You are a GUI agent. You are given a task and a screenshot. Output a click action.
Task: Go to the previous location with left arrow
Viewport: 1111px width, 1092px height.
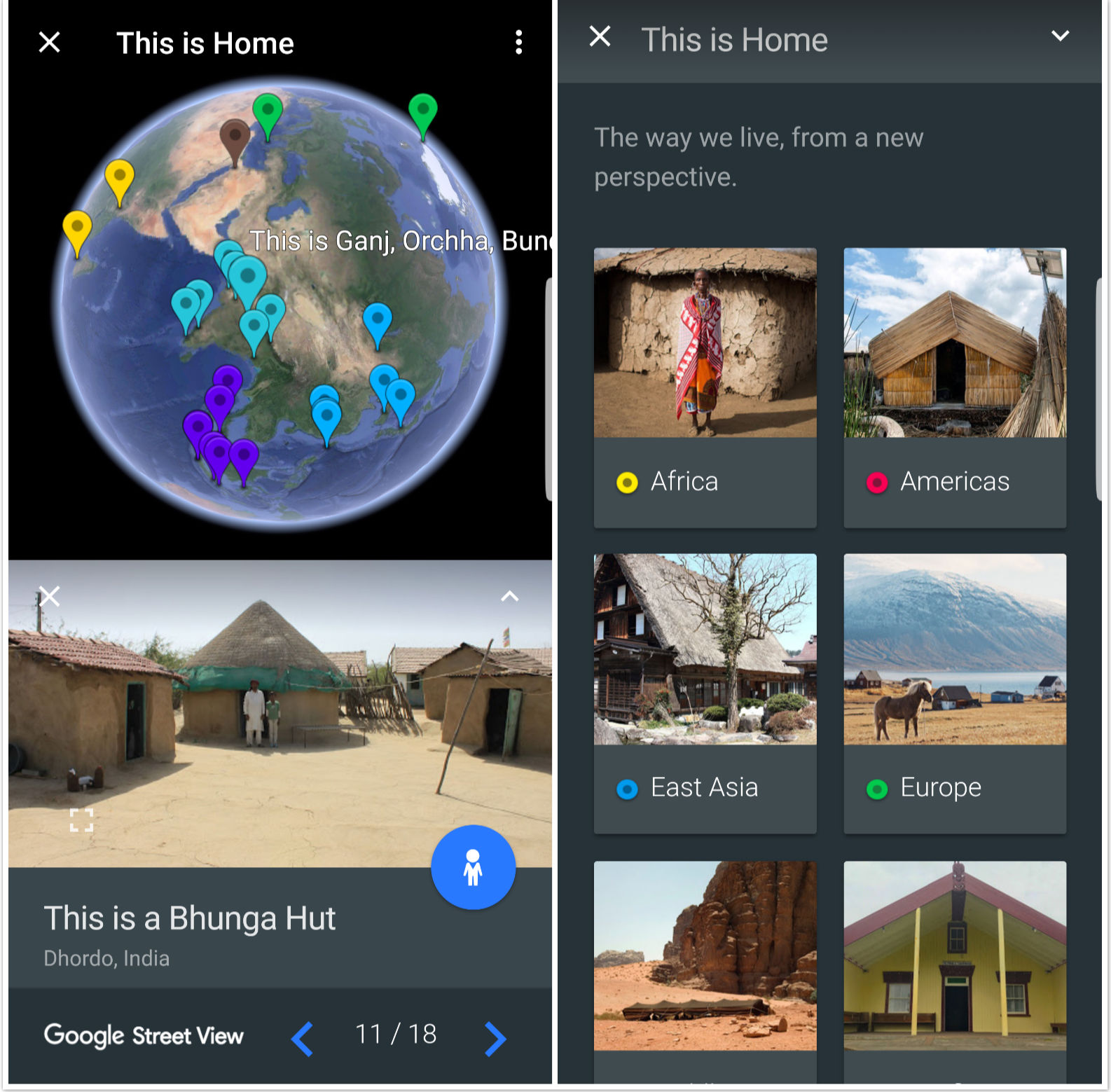pyautogui.click(x=302, y=1038)
